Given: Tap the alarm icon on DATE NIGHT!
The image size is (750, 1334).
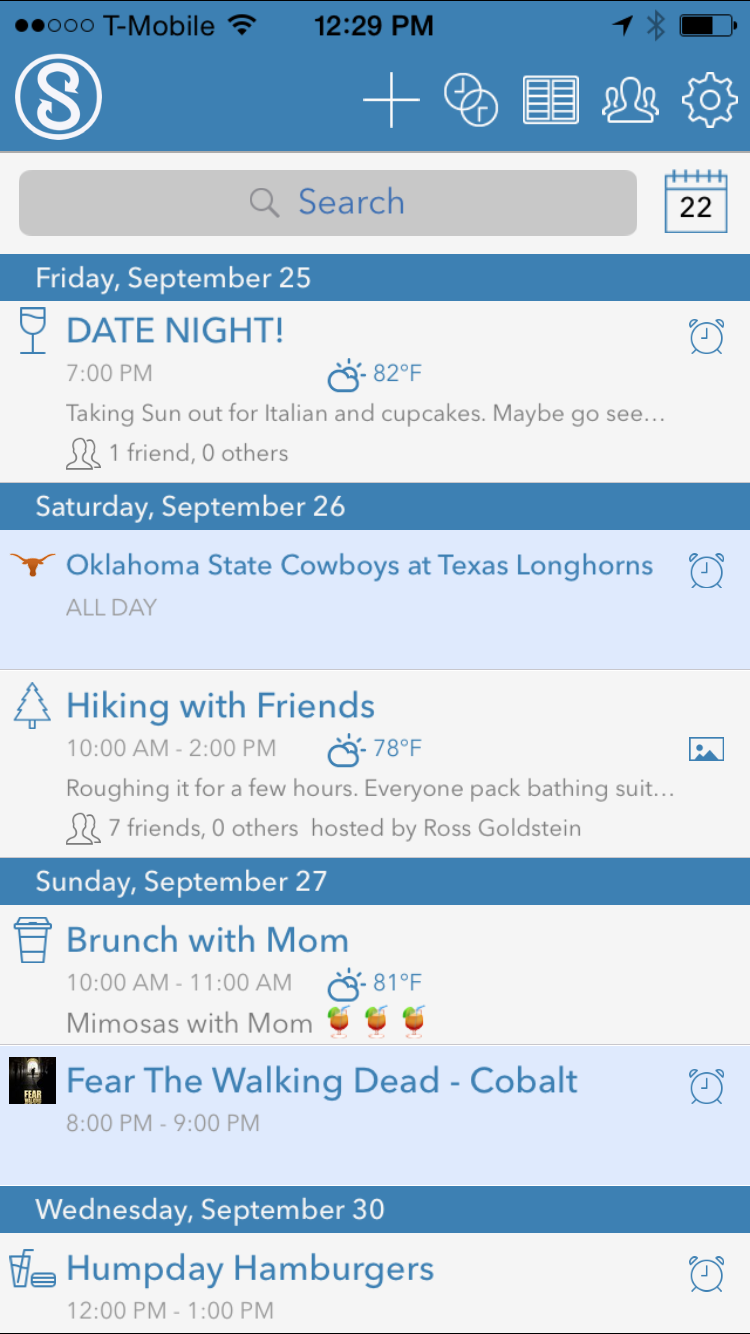Looking at the screenshot, I should click(x=707, y=337).
